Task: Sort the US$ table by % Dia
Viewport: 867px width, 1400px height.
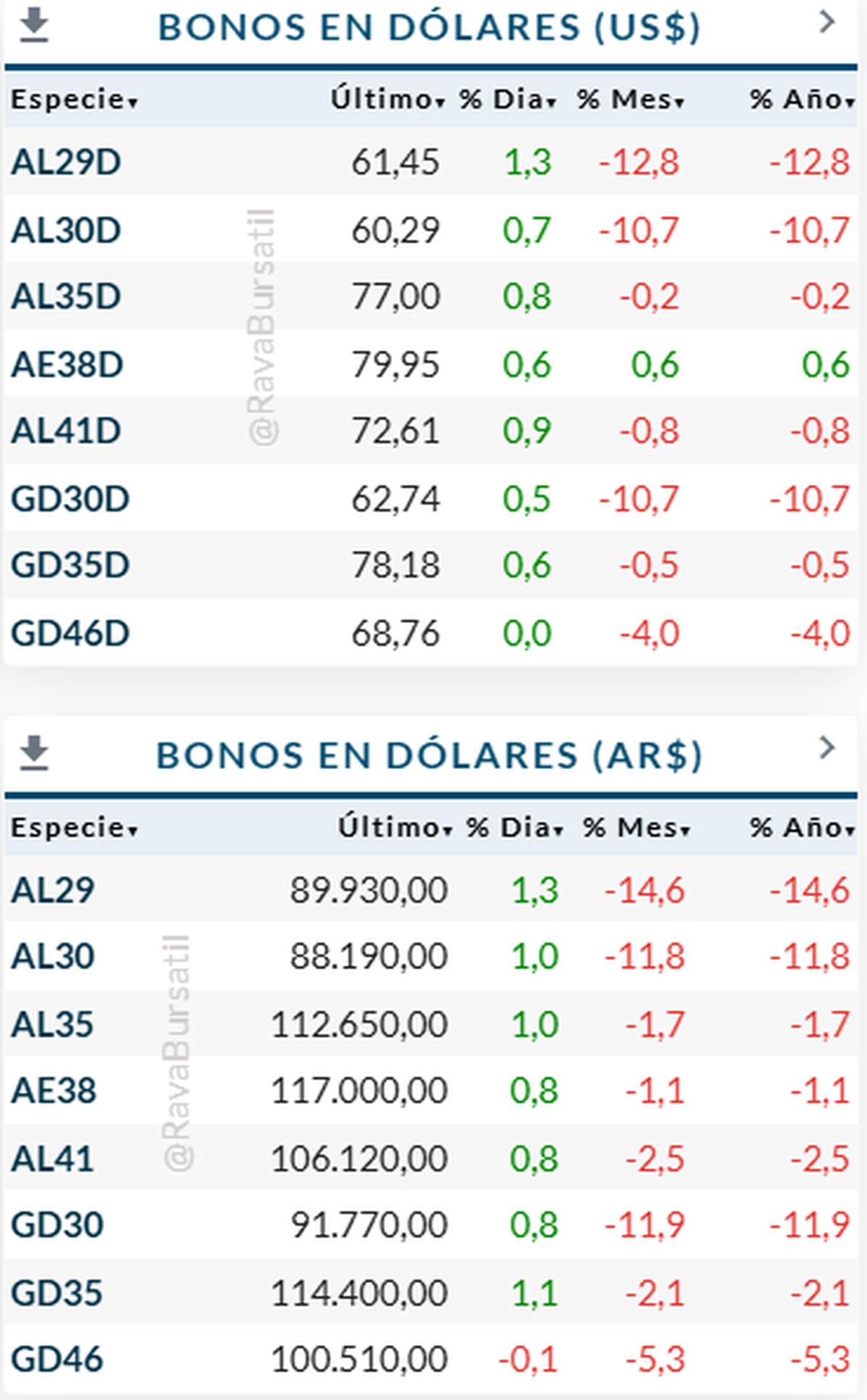Action: (x=508, y=100)
